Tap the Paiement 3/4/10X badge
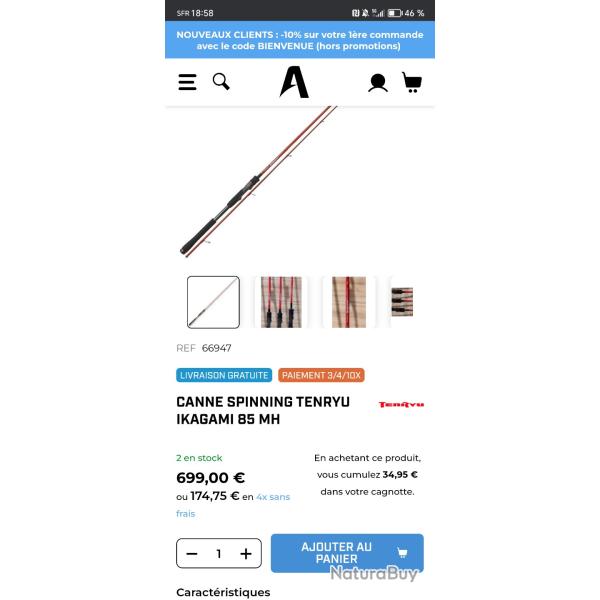The height and width of the screenshot is (600, 600). (x=321, y=375)
